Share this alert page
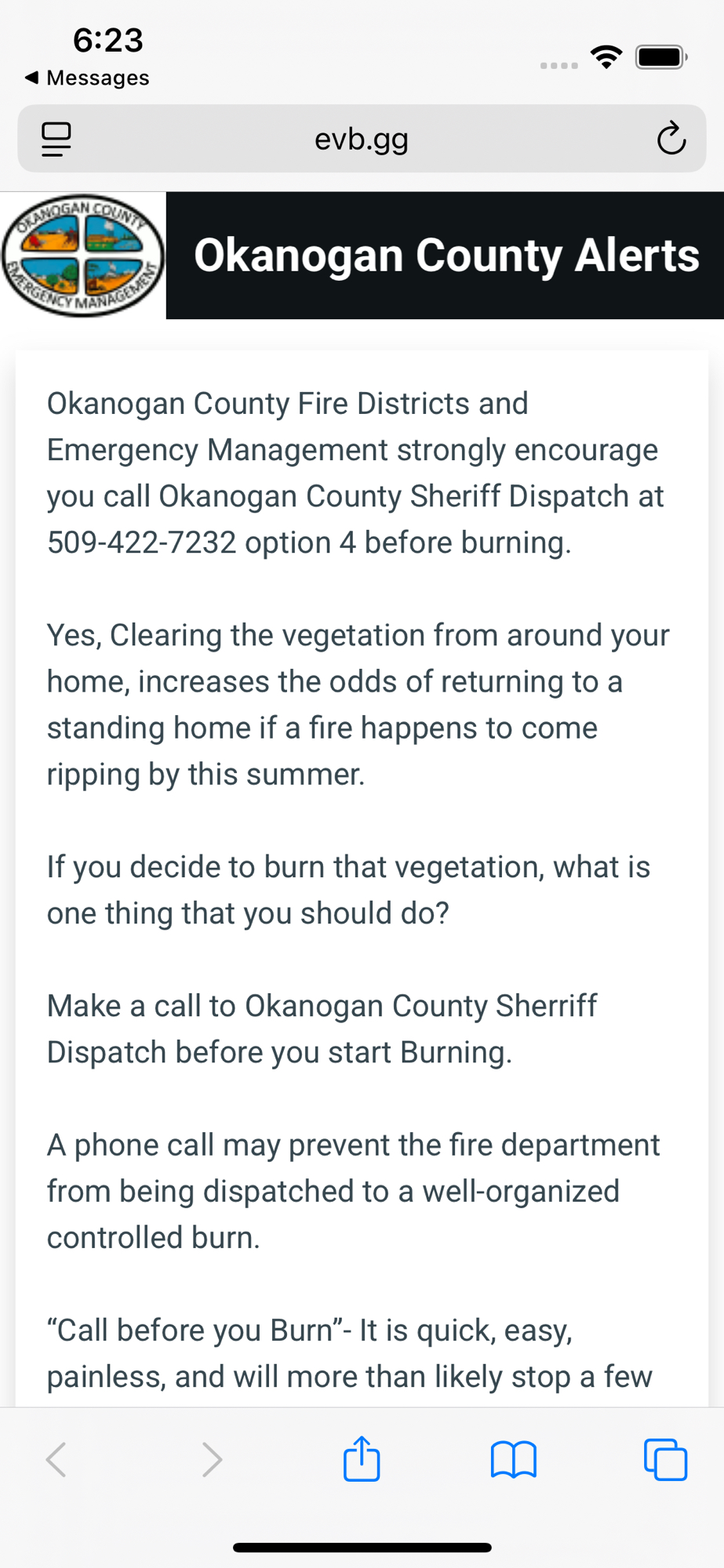This screenshot has width=724, height=1568. coord(362,1459)
